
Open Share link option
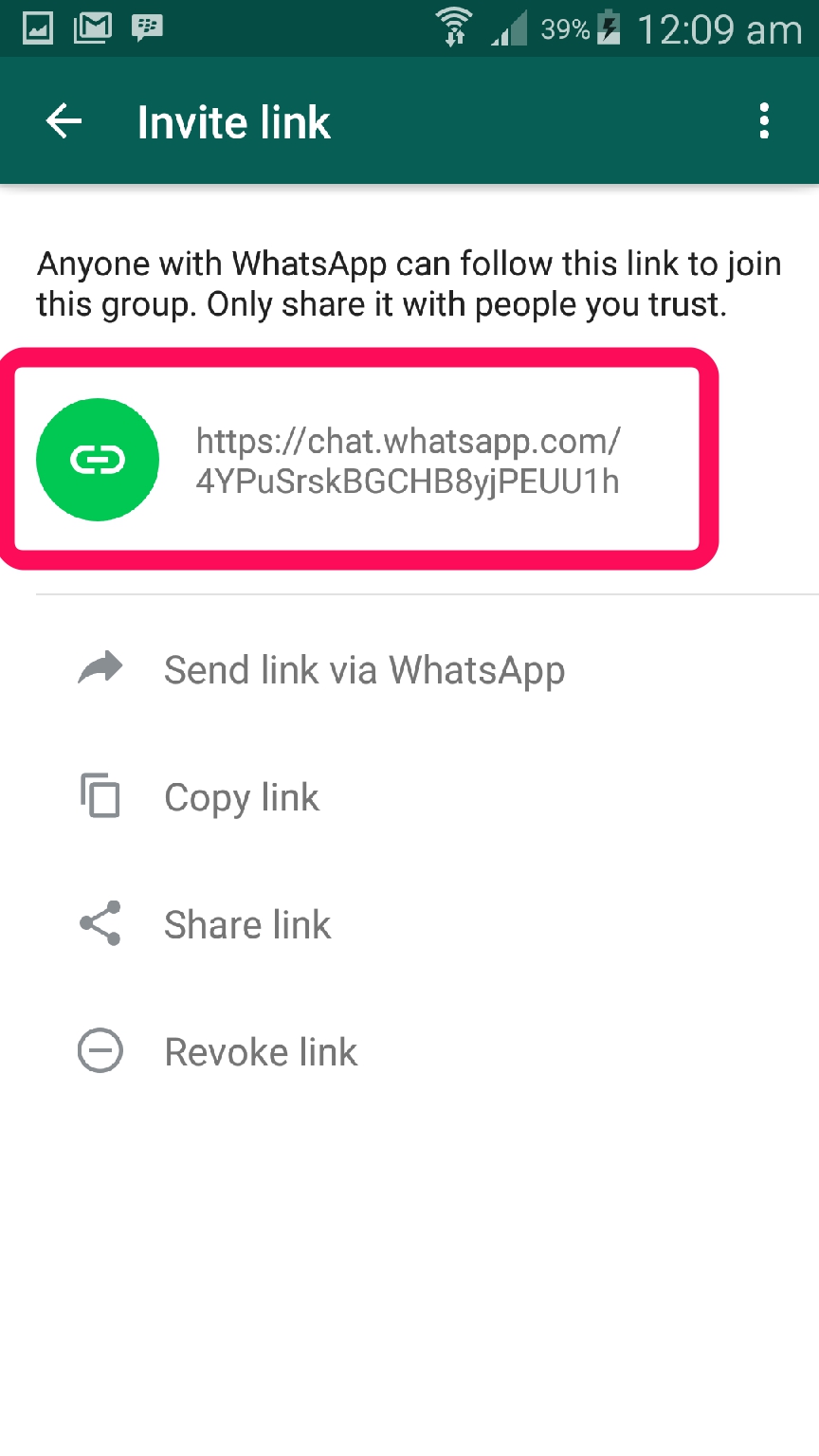tap(247, 925)
